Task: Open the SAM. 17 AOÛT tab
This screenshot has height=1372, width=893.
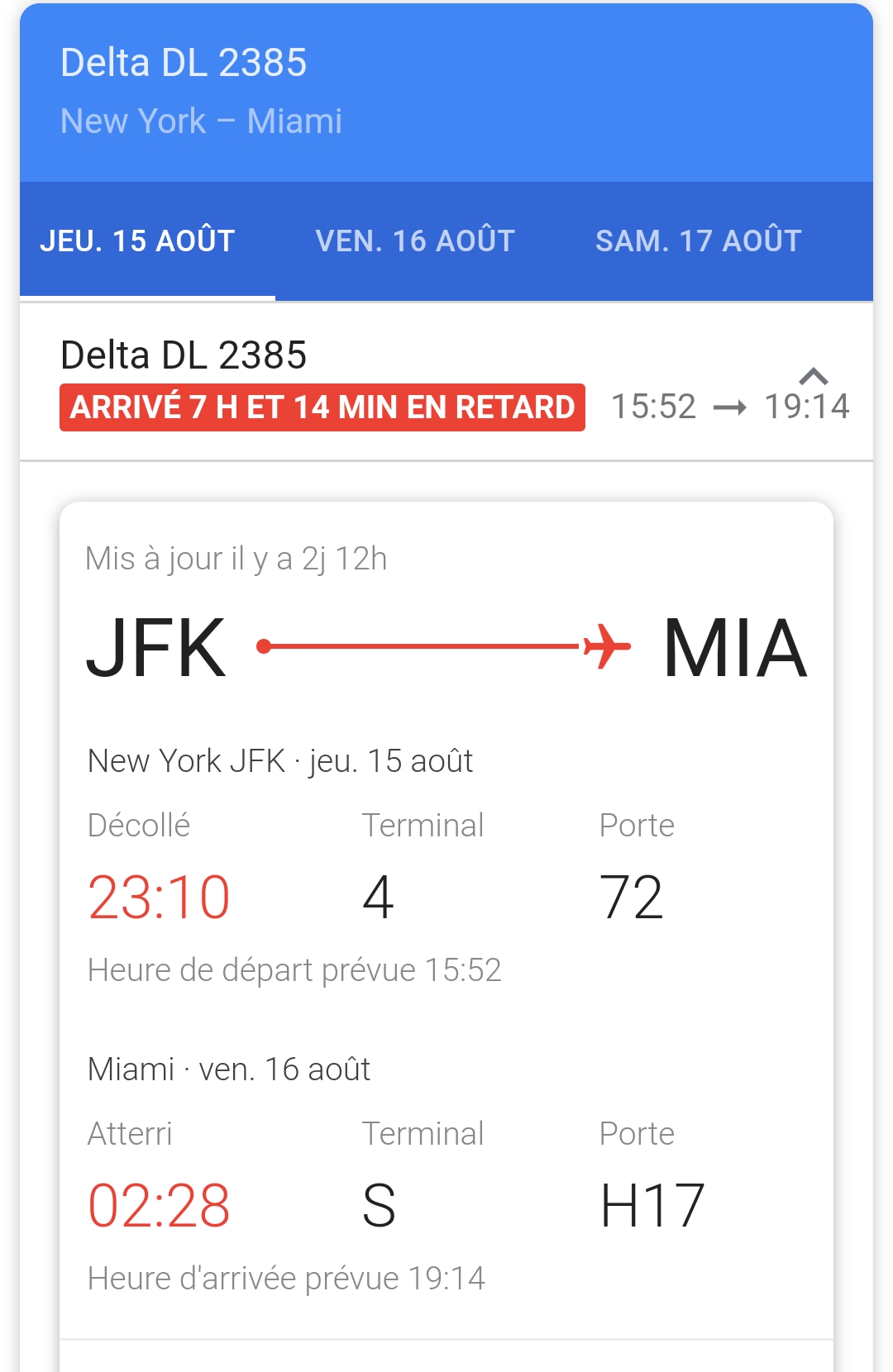Action: coord(698,241)
